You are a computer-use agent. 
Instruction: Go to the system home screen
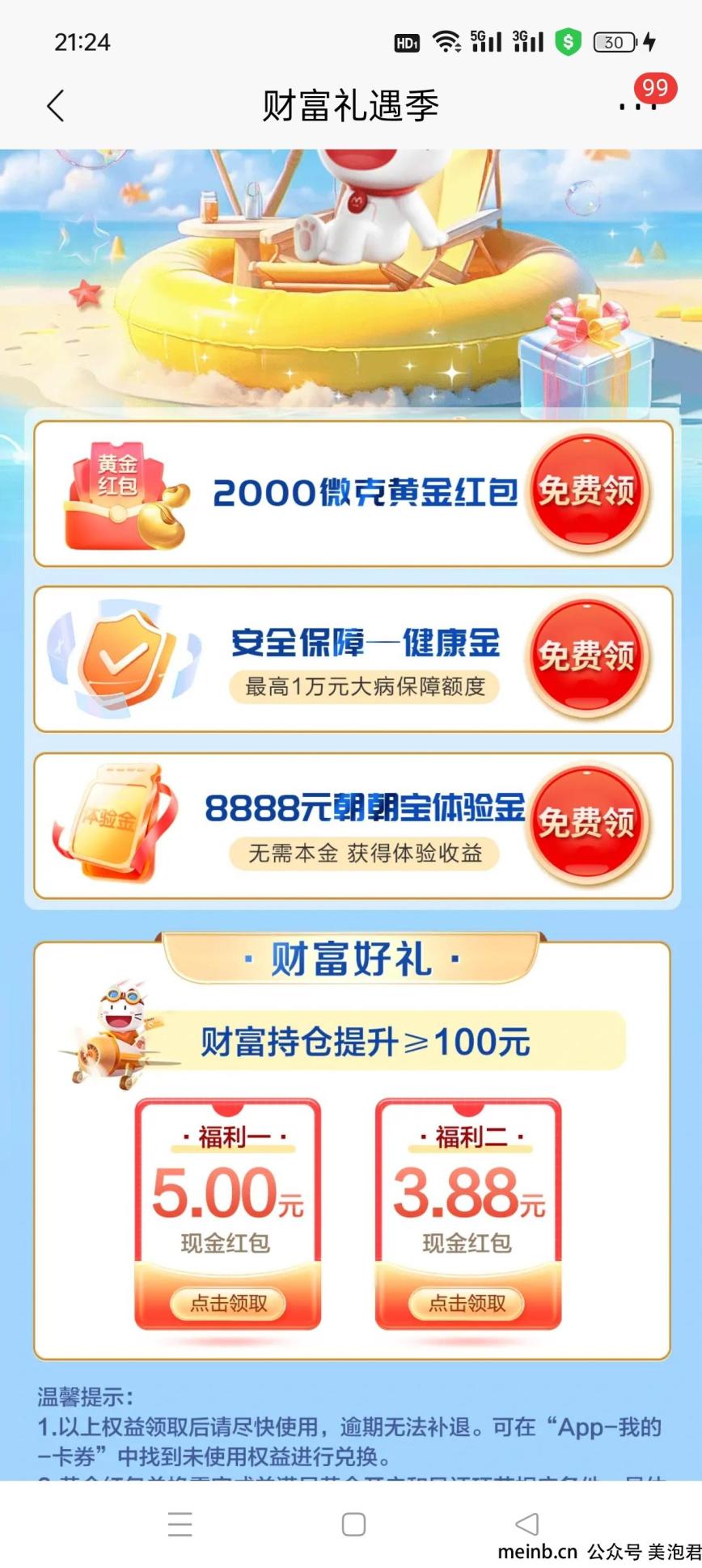353,1524
